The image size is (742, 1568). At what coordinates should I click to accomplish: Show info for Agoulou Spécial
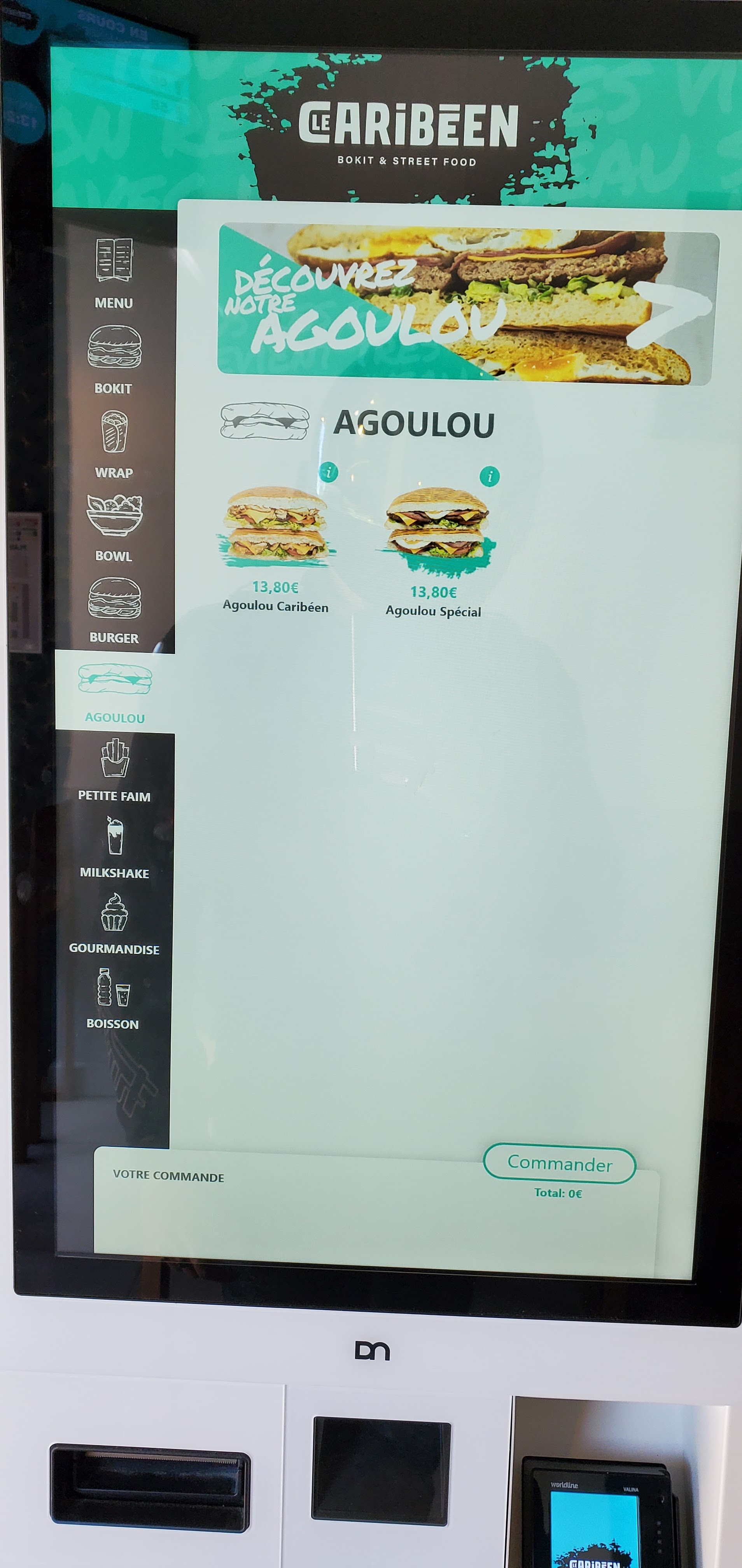pos(489,476)
